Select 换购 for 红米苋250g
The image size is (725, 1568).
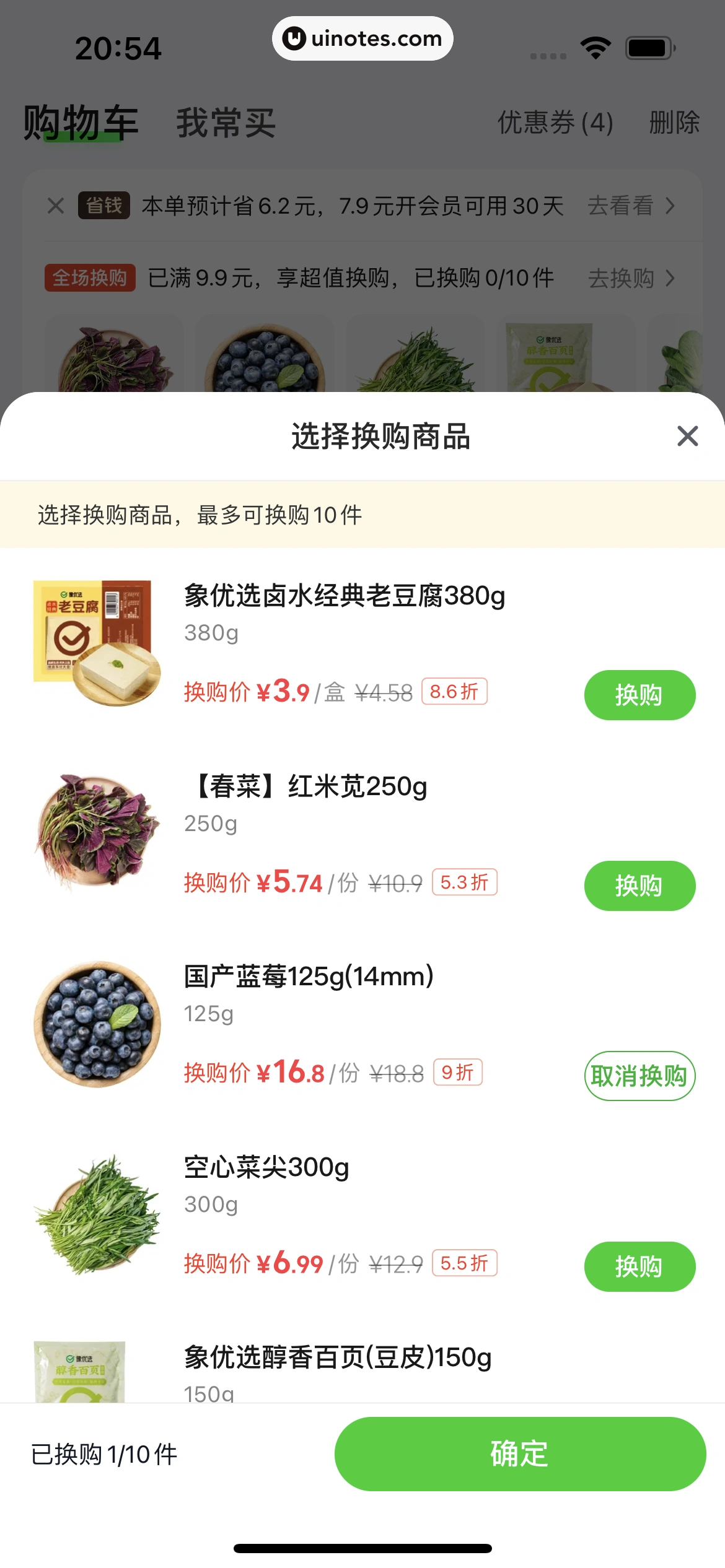point(639,886)
